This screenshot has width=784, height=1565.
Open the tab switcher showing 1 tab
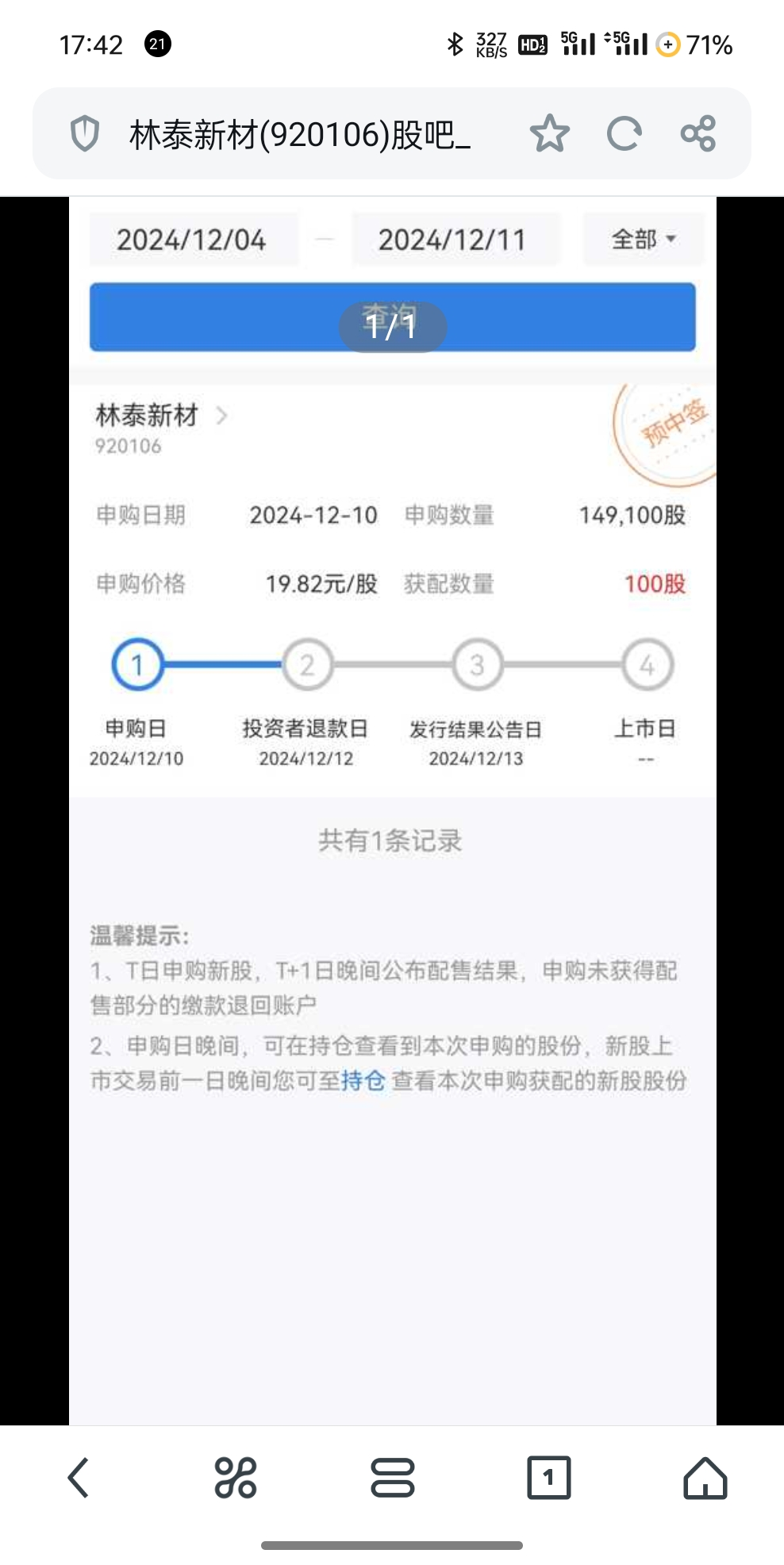pos(548,1478)
